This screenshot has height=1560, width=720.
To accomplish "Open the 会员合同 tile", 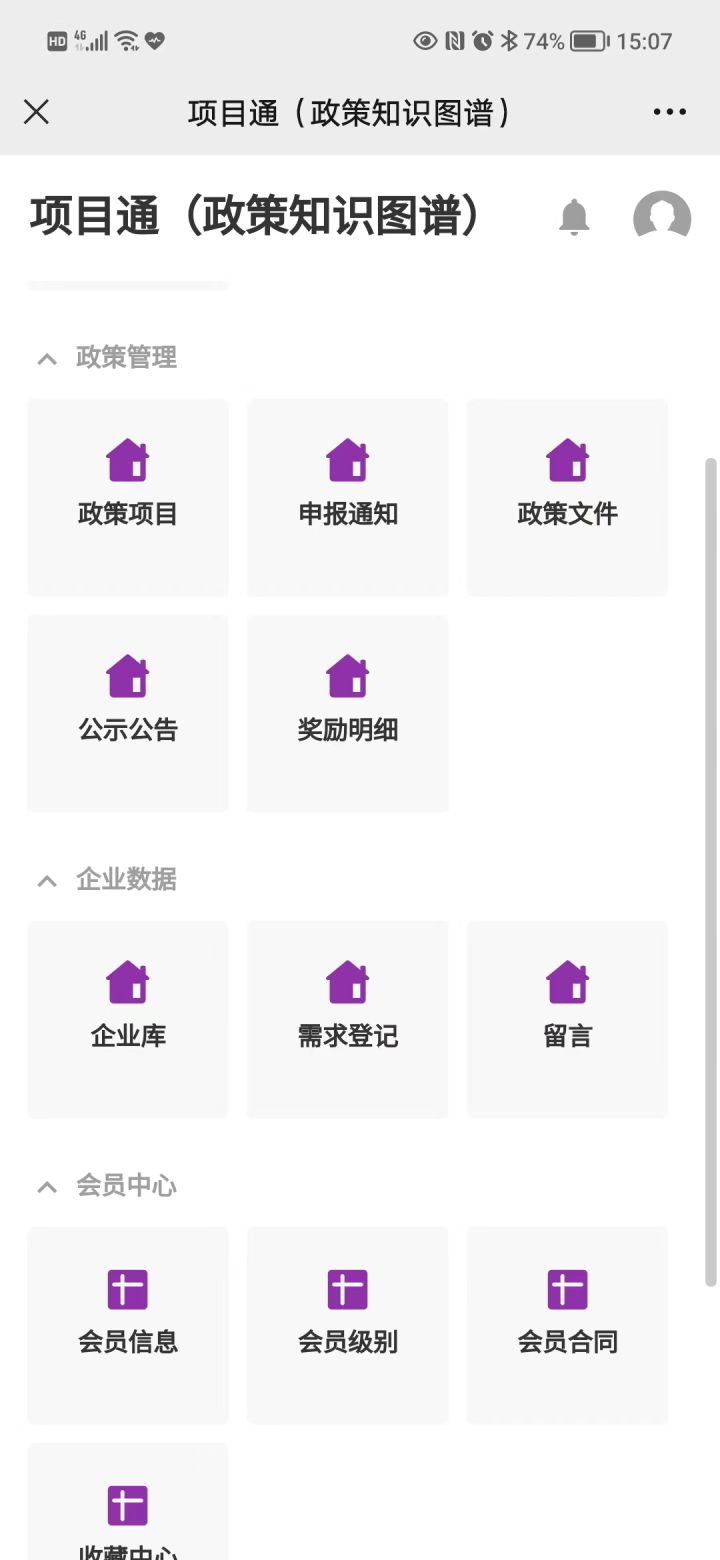I will (x=567, y=1326).
